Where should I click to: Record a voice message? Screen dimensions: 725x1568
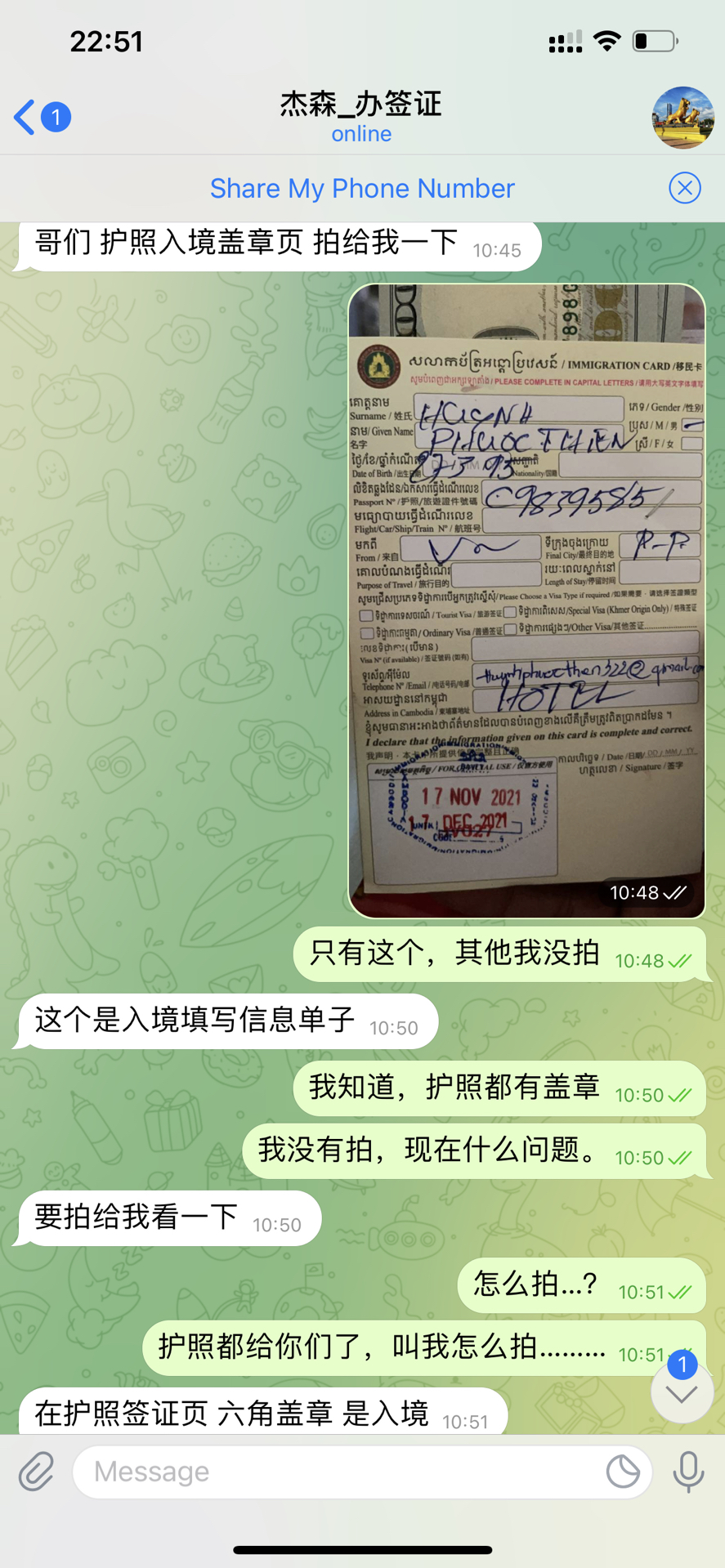(688, 1472)
